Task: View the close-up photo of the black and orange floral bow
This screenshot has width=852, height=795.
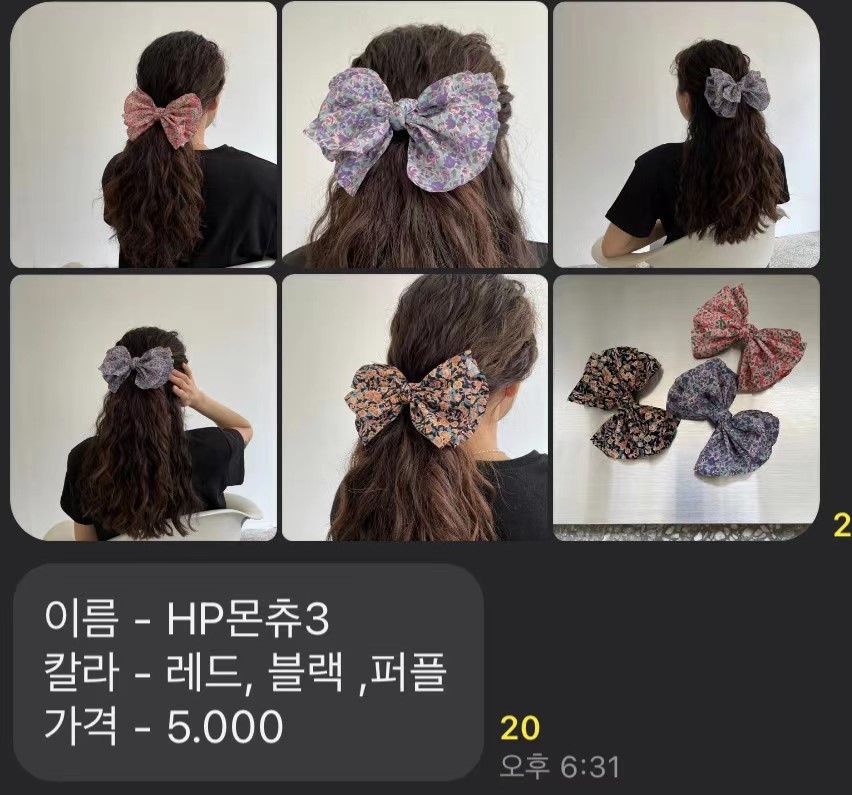Action: point(414,407)
